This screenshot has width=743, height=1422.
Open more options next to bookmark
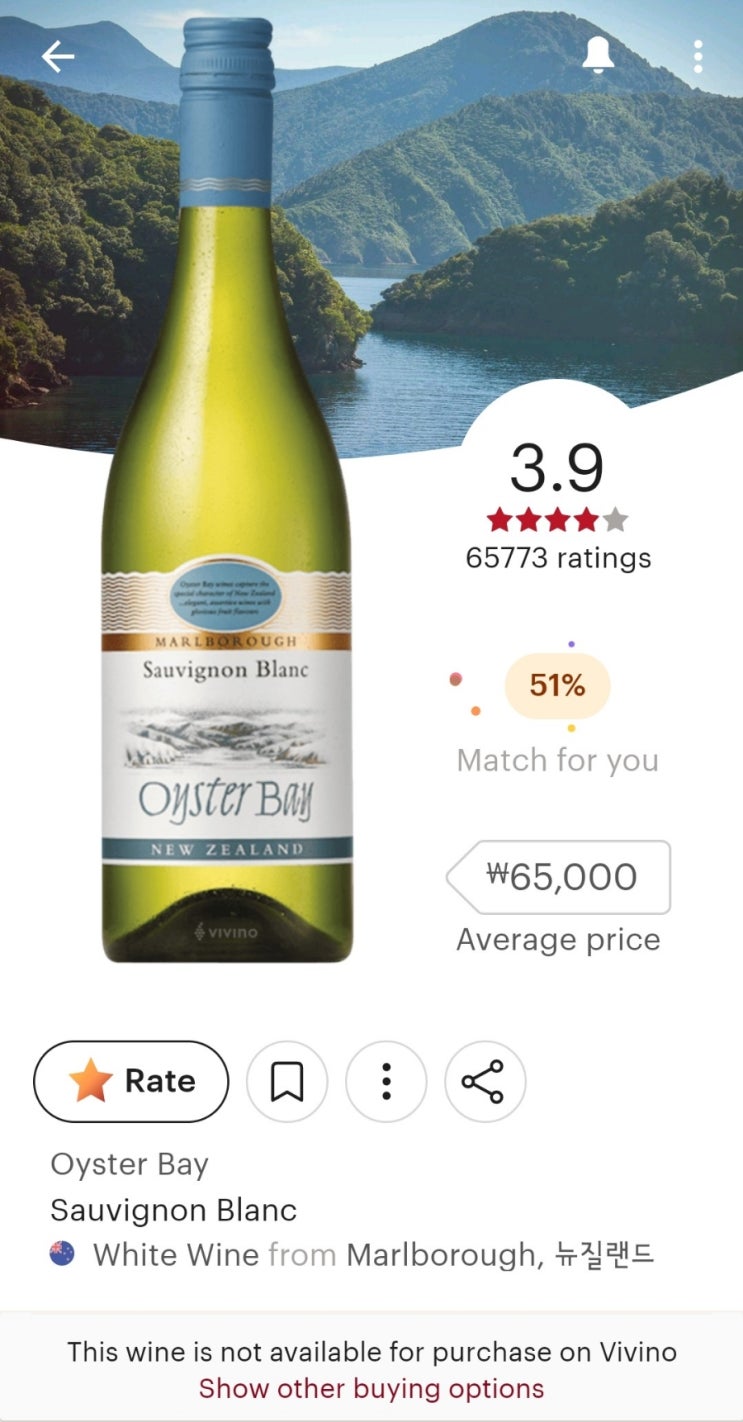pos(386,1081)
